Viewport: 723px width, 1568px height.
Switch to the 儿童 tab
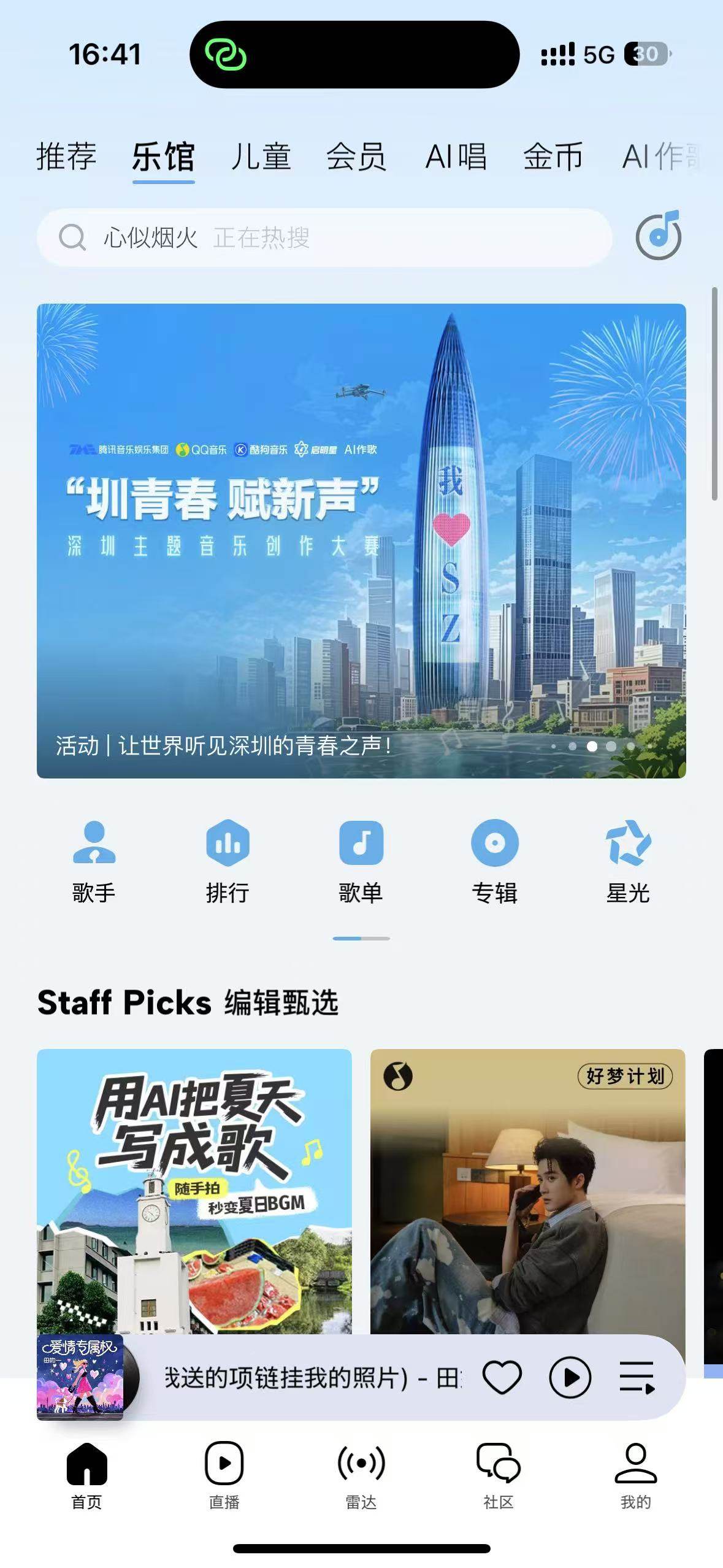[261, 156]
